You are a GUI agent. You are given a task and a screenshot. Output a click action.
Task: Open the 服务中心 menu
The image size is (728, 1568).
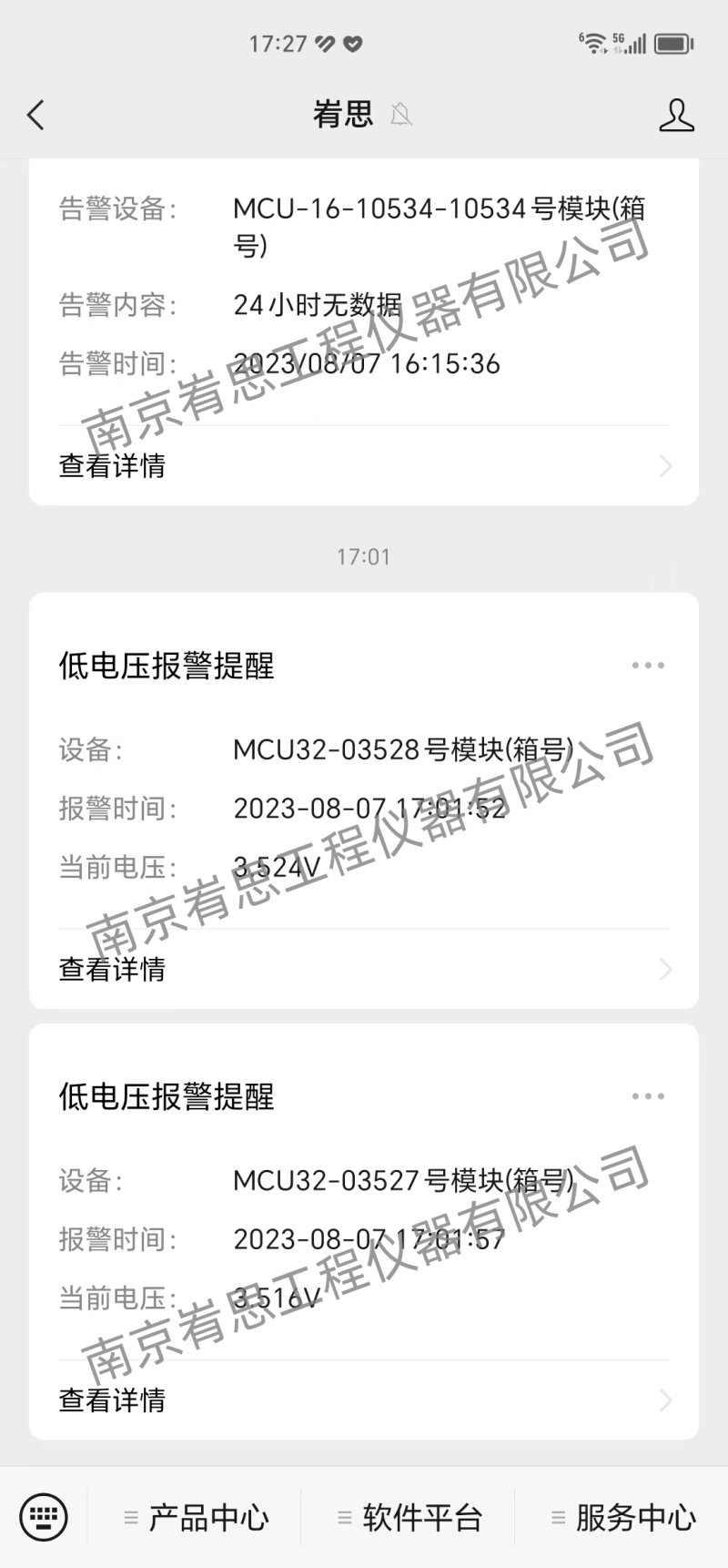tap(623, 1518)
